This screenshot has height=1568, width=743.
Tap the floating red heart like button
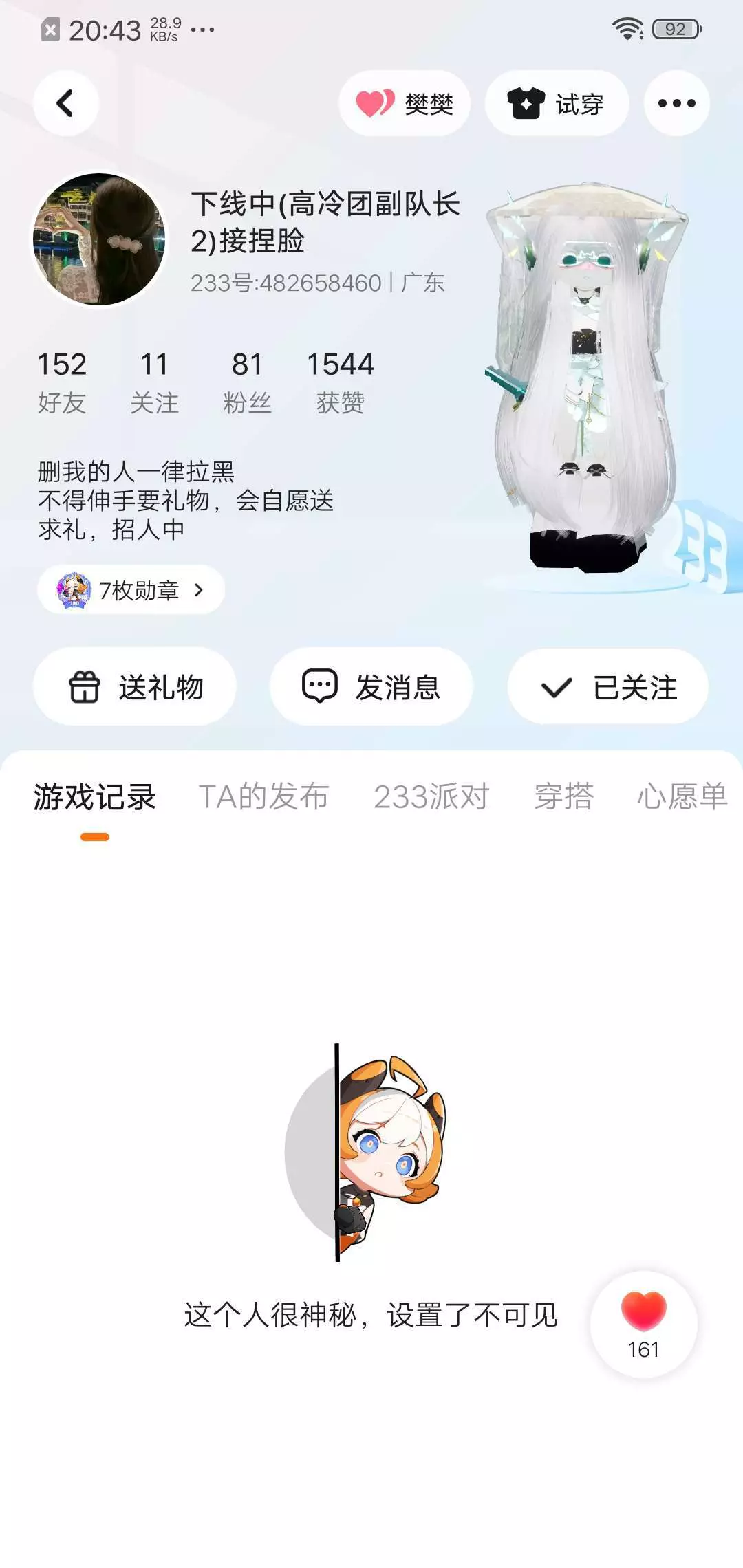[x=644, y=1323]
